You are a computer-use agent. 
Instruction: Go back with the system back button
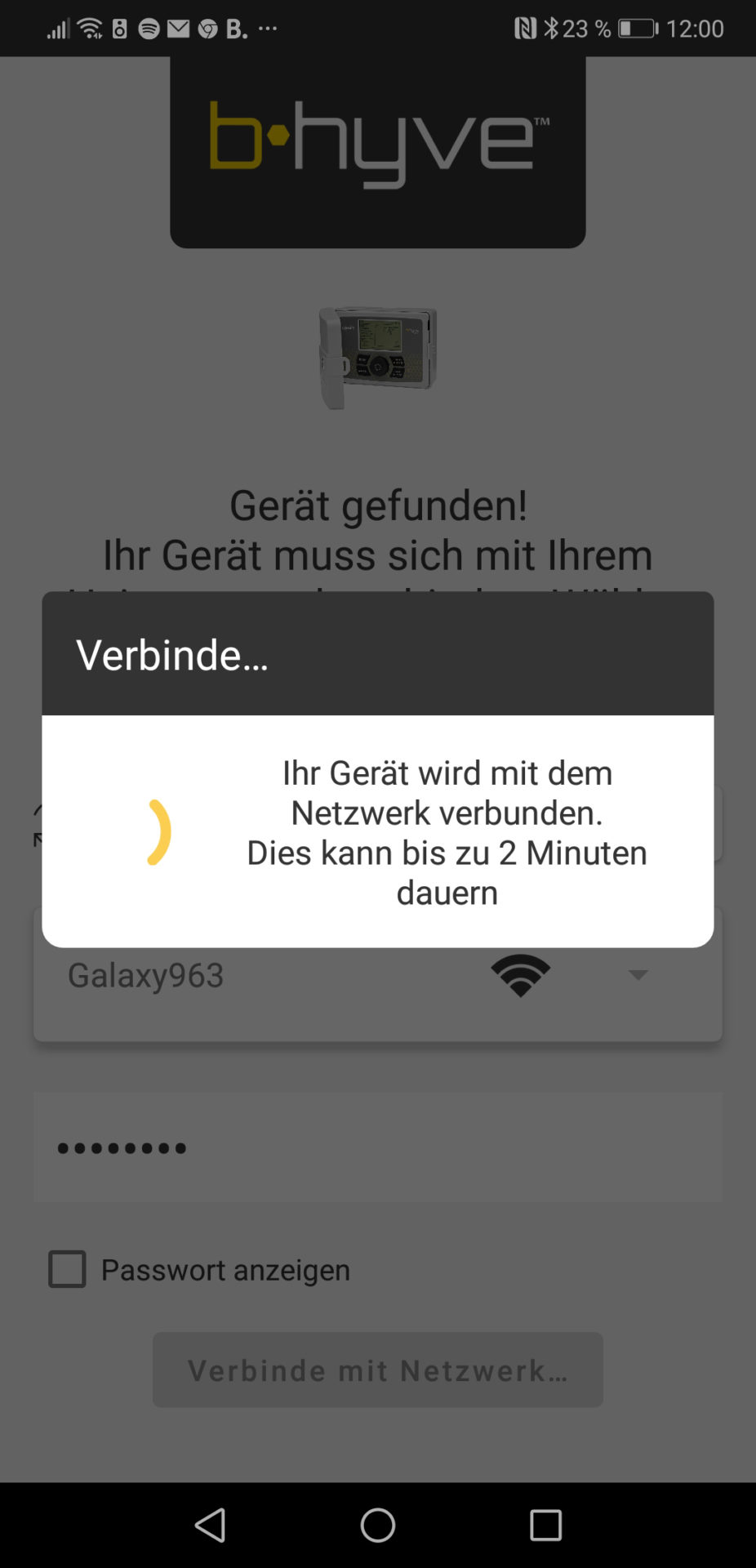pos(211,1525)
